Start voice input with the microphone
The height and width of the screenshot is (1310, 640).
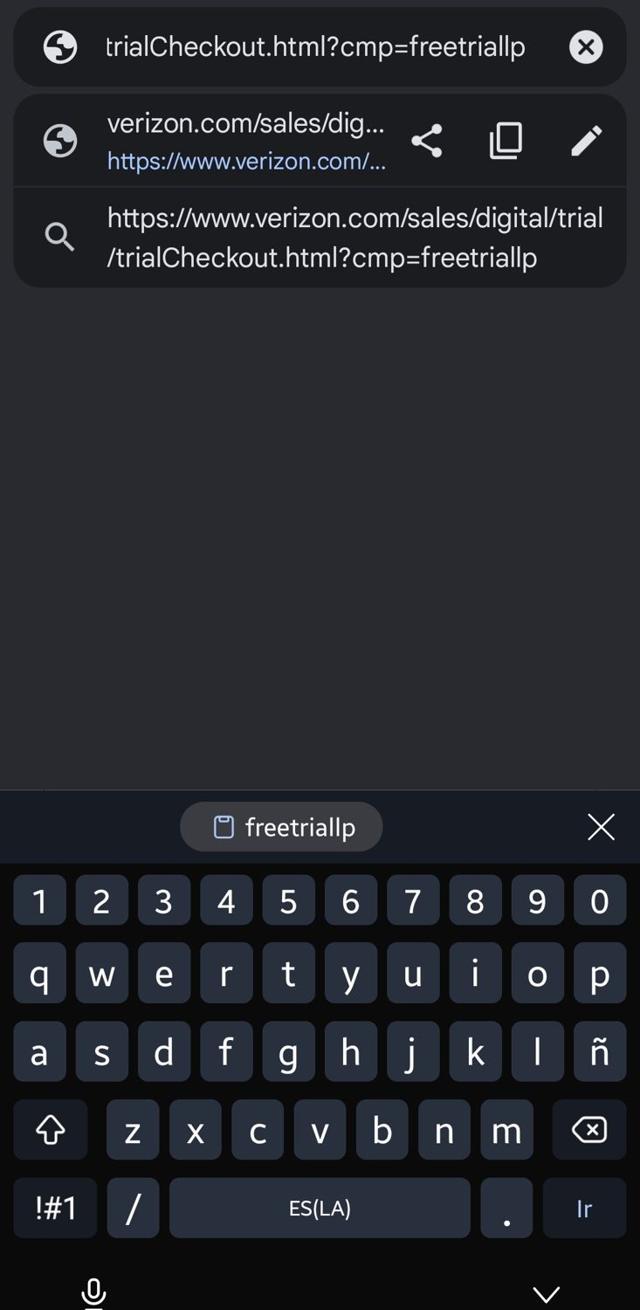tap(94, 1293)
